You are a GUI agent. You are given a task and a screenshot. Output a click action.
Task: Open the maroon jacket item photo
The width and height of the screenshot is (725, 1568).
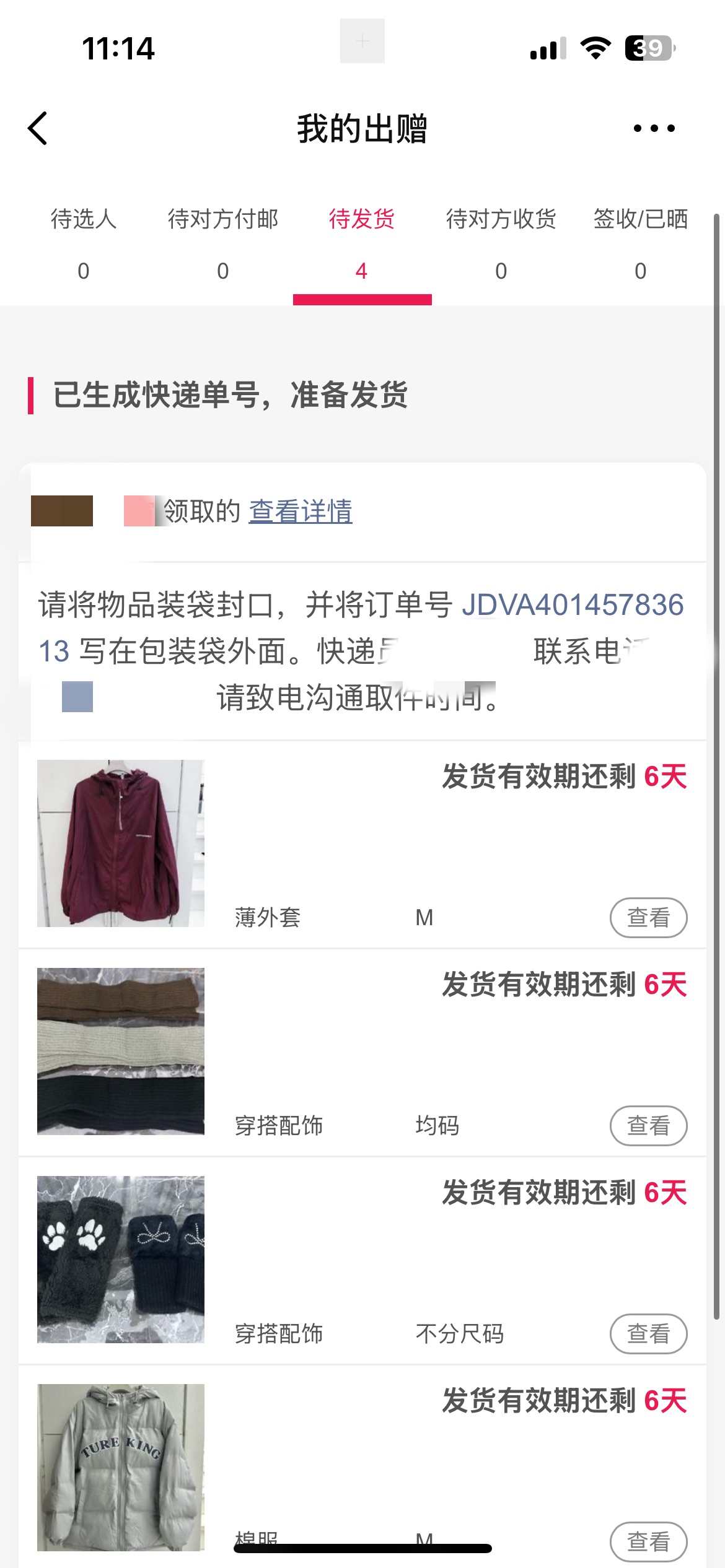[121, 843]
